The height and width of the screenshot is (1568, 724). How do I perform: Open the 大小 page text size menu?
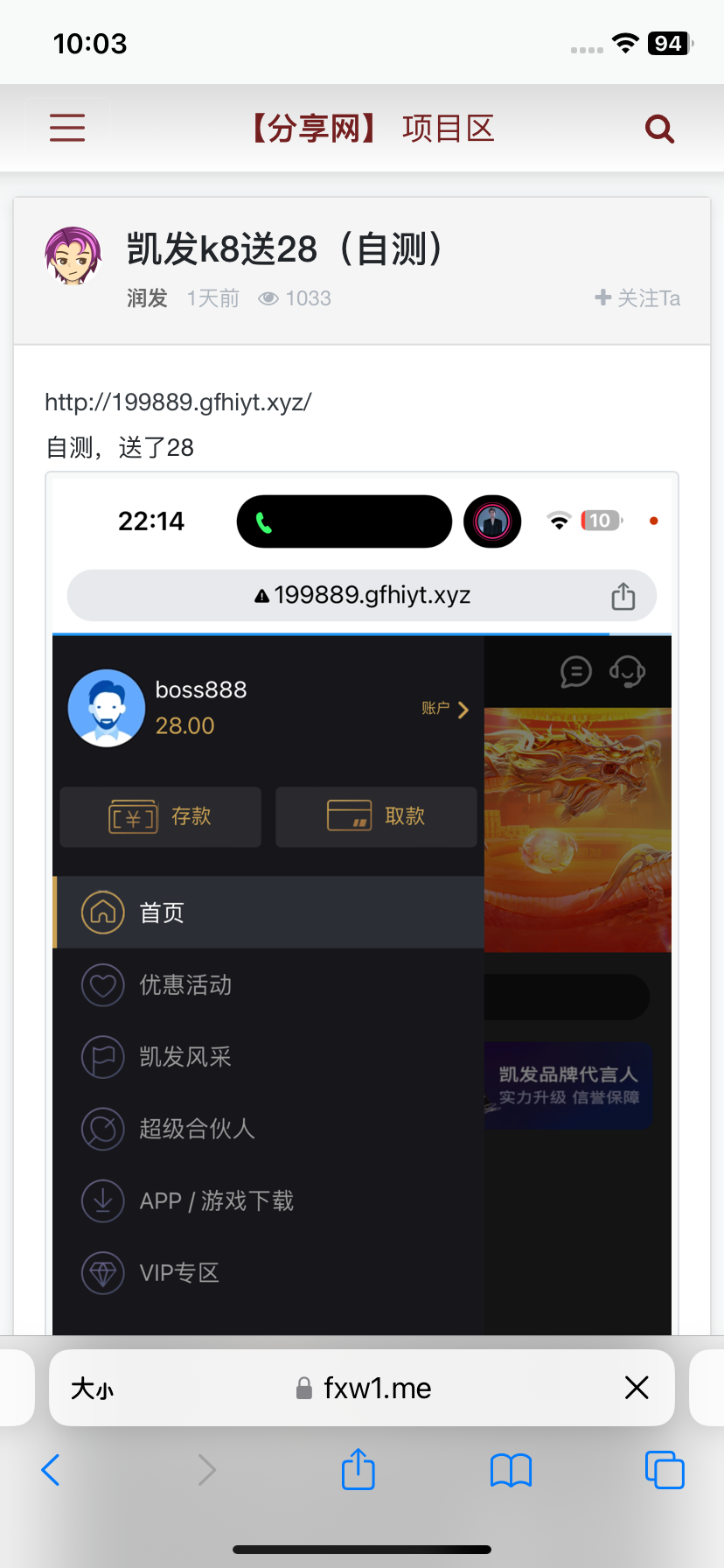tap(92, 1388)
